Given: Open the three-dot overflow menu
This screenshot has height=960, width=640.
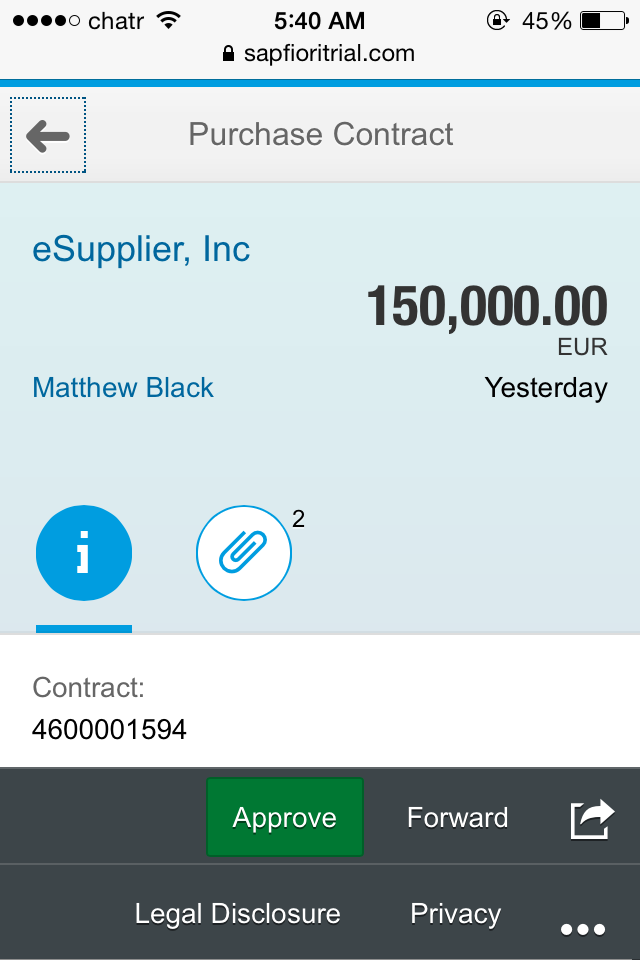Looking at the screenshot, I should click(583, 929).
